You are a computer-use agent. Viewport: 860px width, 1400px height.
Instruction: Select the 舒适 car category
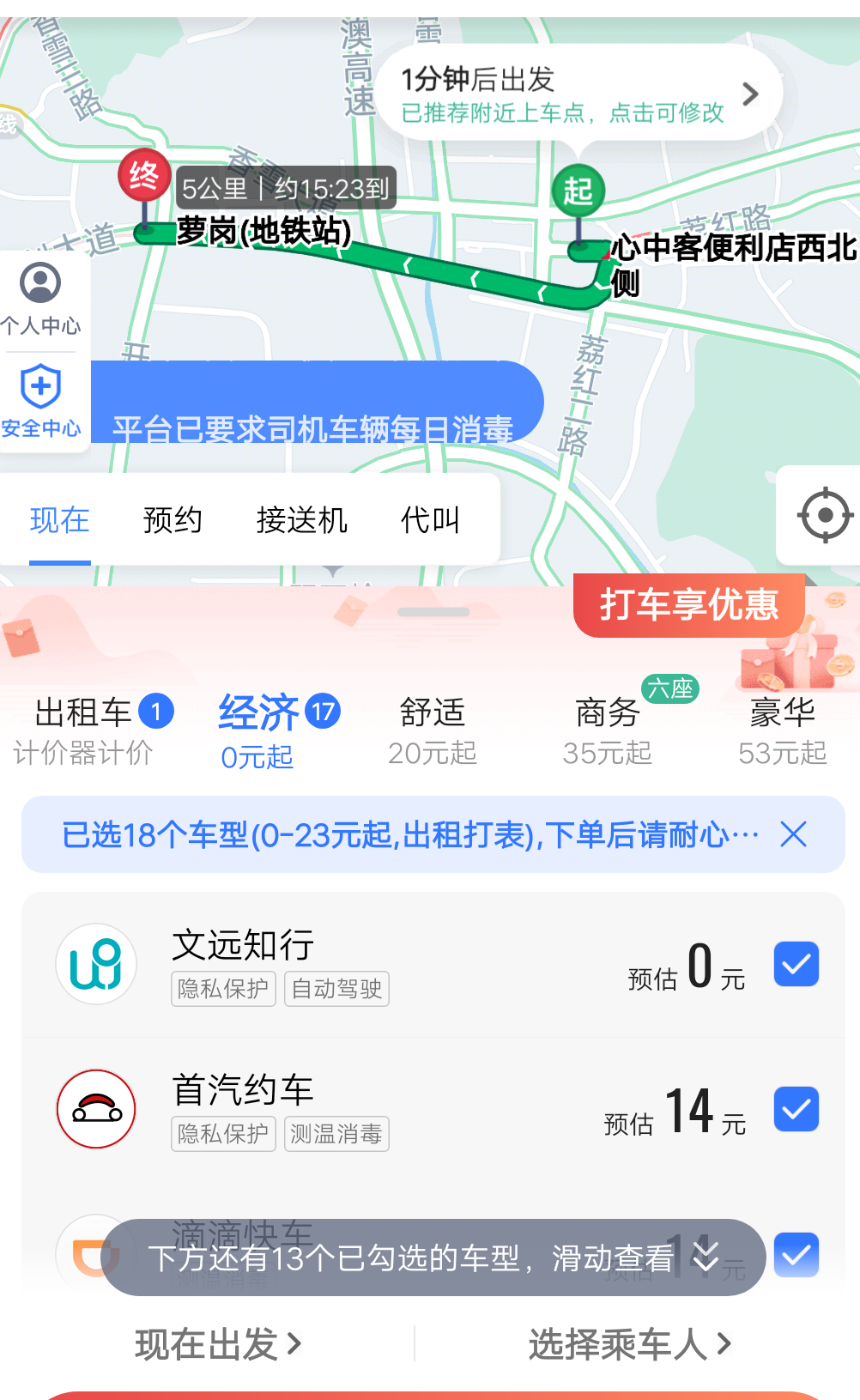click(432, 730)
